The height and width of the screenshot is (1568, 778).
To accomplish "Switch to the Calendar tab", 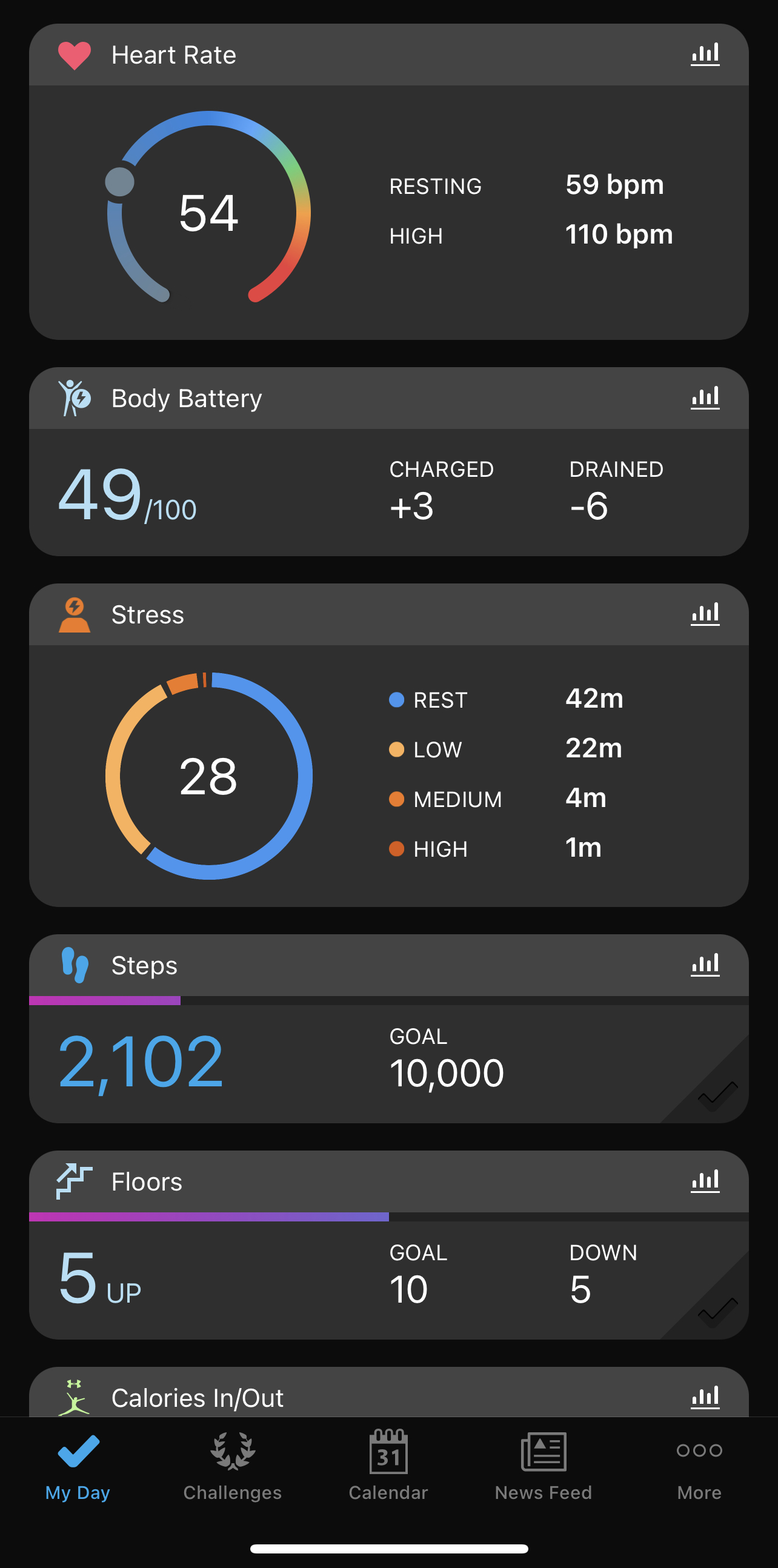I will pyautogui.click(x=388, y=1466).
